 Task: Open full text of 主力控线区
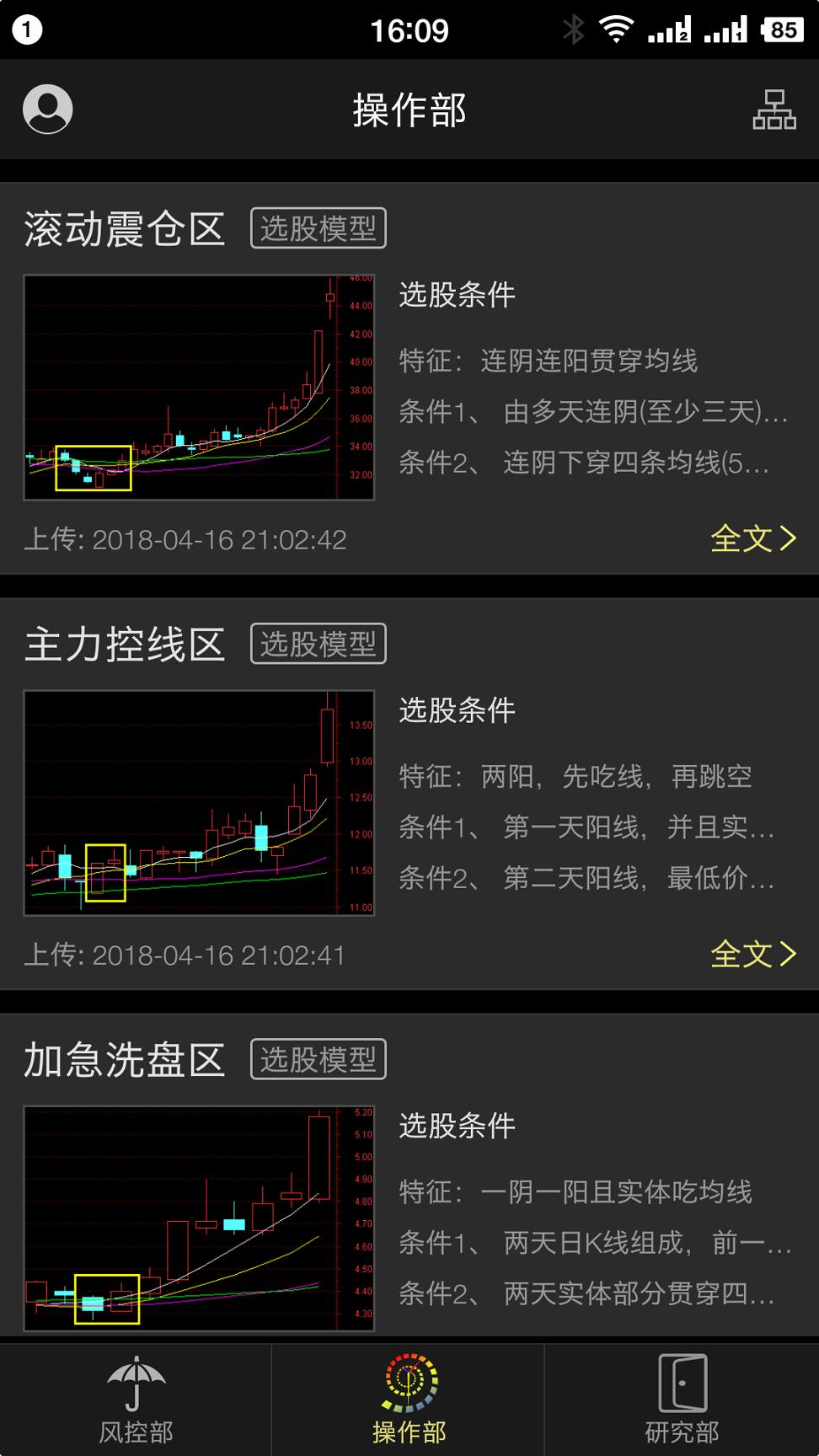tap(752, 954)
